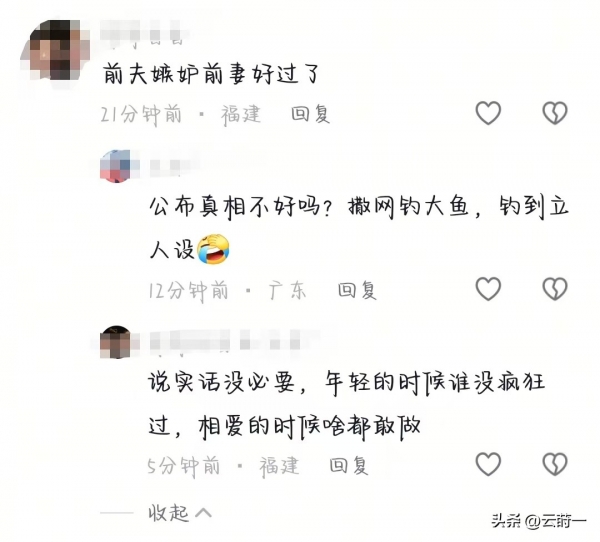Reply to the 12分钟前 广东 comment
This screenshot has width=600, height=542.
tap(357, 291)
